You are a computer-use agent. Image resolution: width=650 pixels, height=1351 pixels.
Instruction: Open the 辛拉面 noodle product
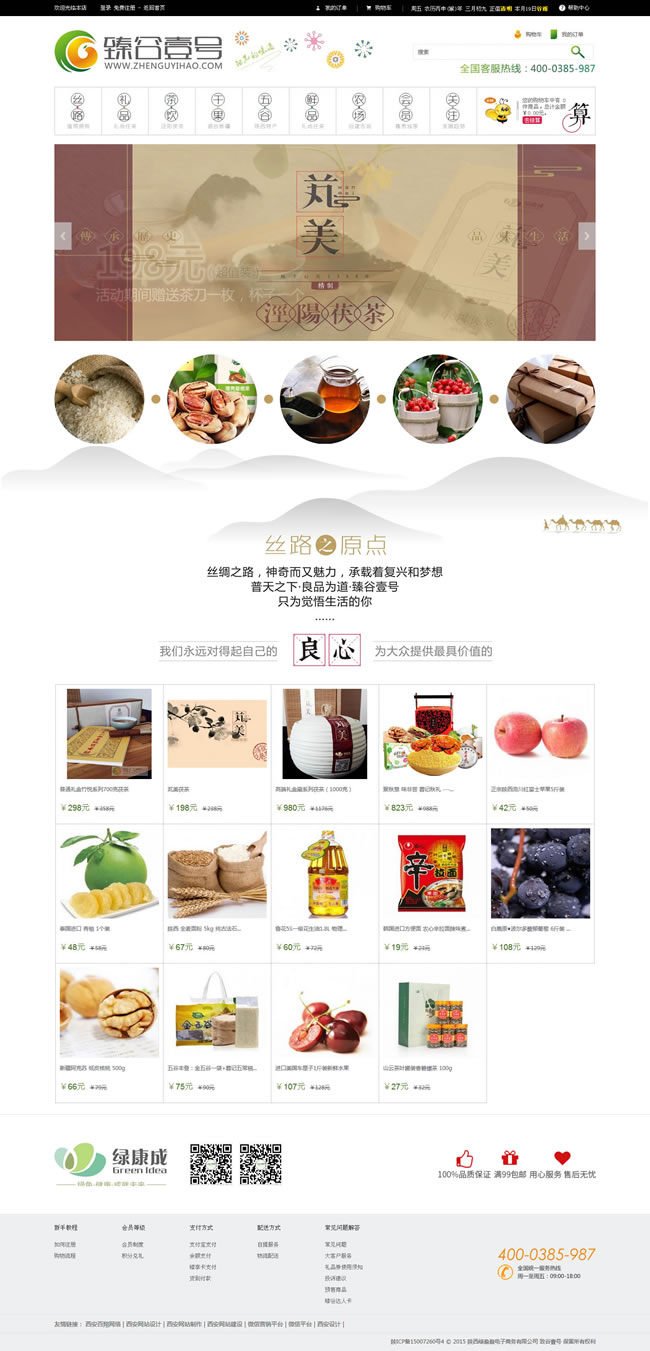coord(432,873)
